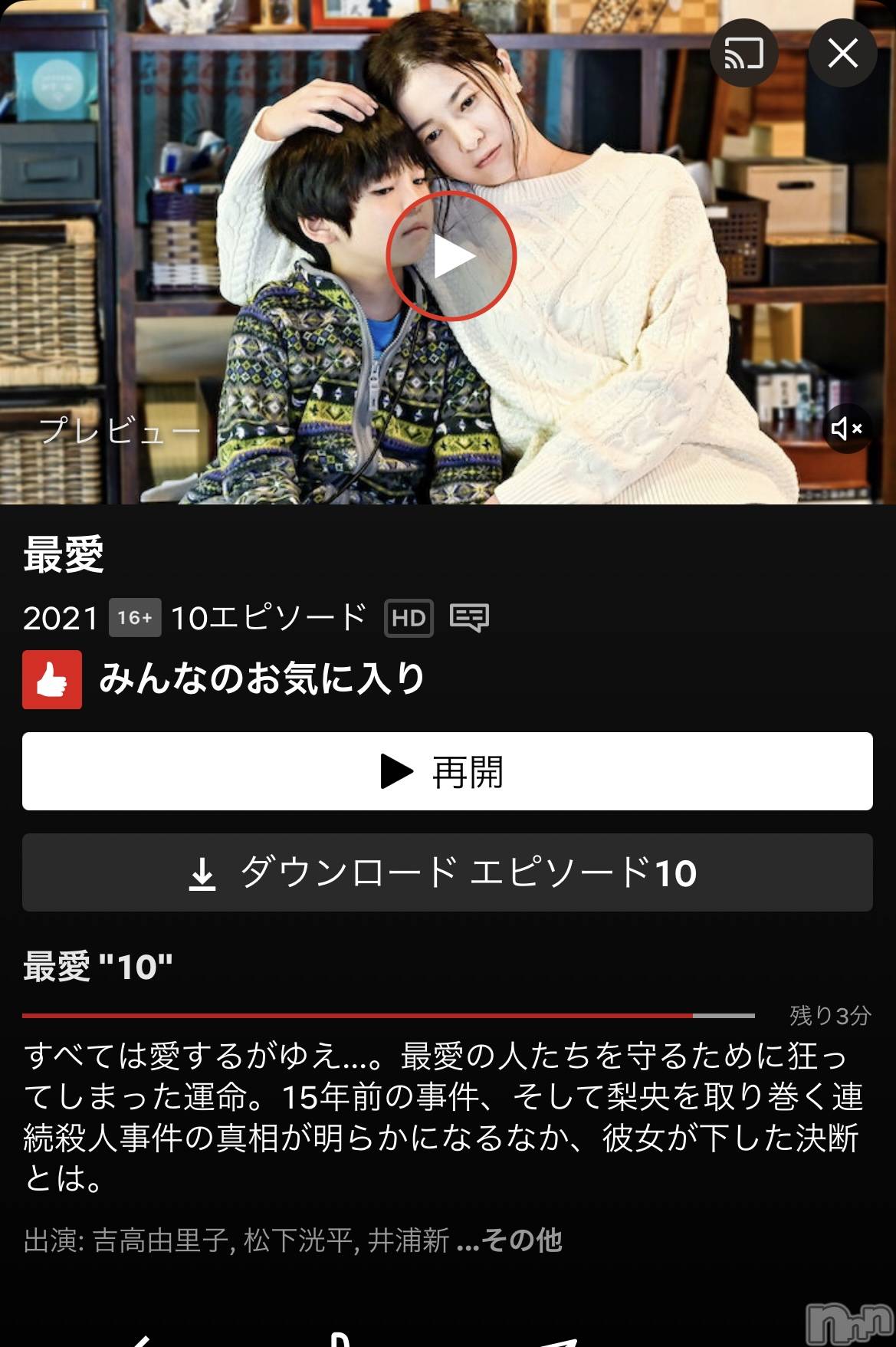This screenshot has height=1347, width=896.
Task: Download episode 10
Action: click(x=447, y=872)
